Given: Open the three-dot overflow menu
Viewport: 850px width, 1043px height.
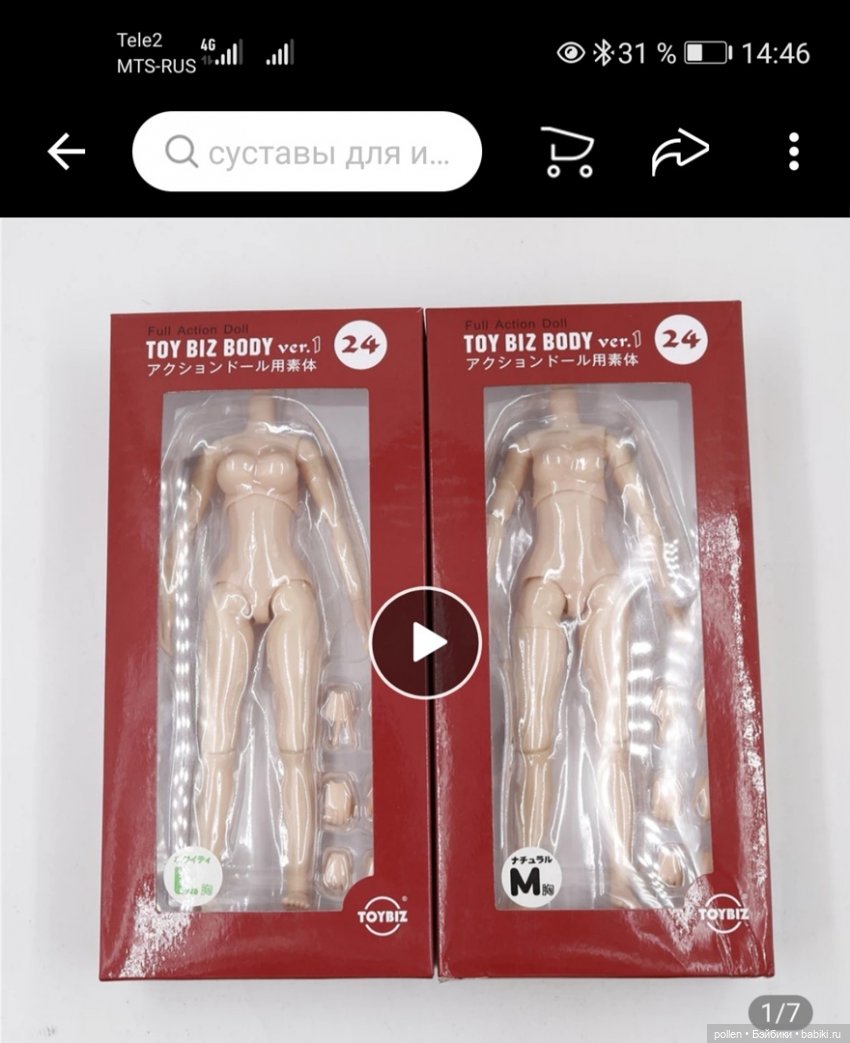Looking at the screenshot, I should [x=794, y=152].
